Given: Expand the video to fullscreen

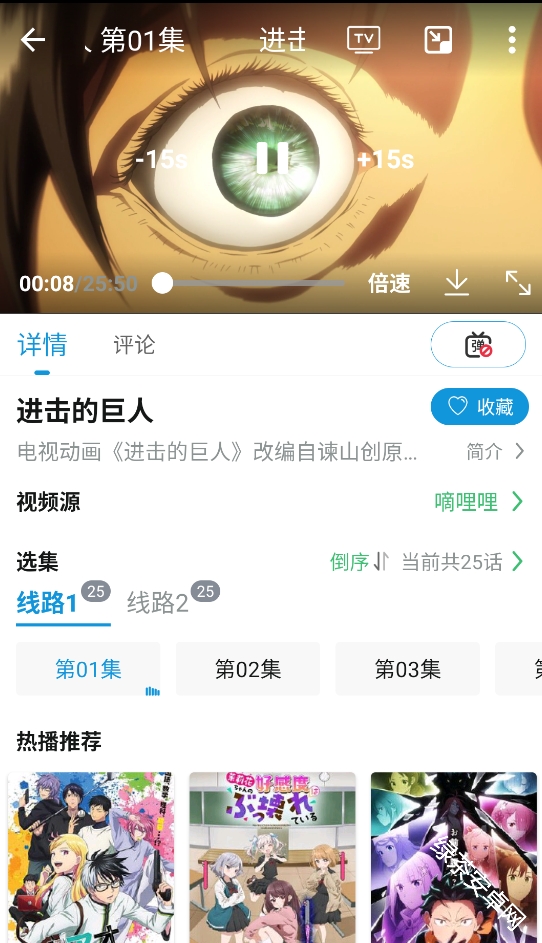Looking at the screenshot, I should 517,283.
